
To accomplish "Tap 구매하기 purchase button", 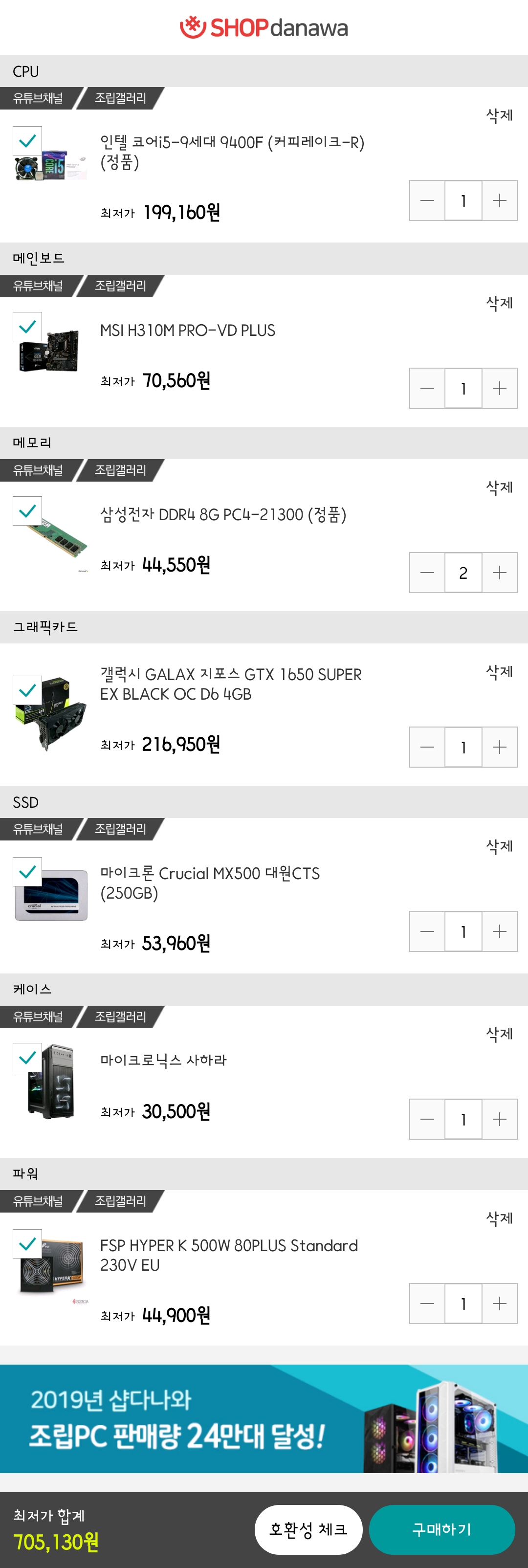I will (441, 1529).
